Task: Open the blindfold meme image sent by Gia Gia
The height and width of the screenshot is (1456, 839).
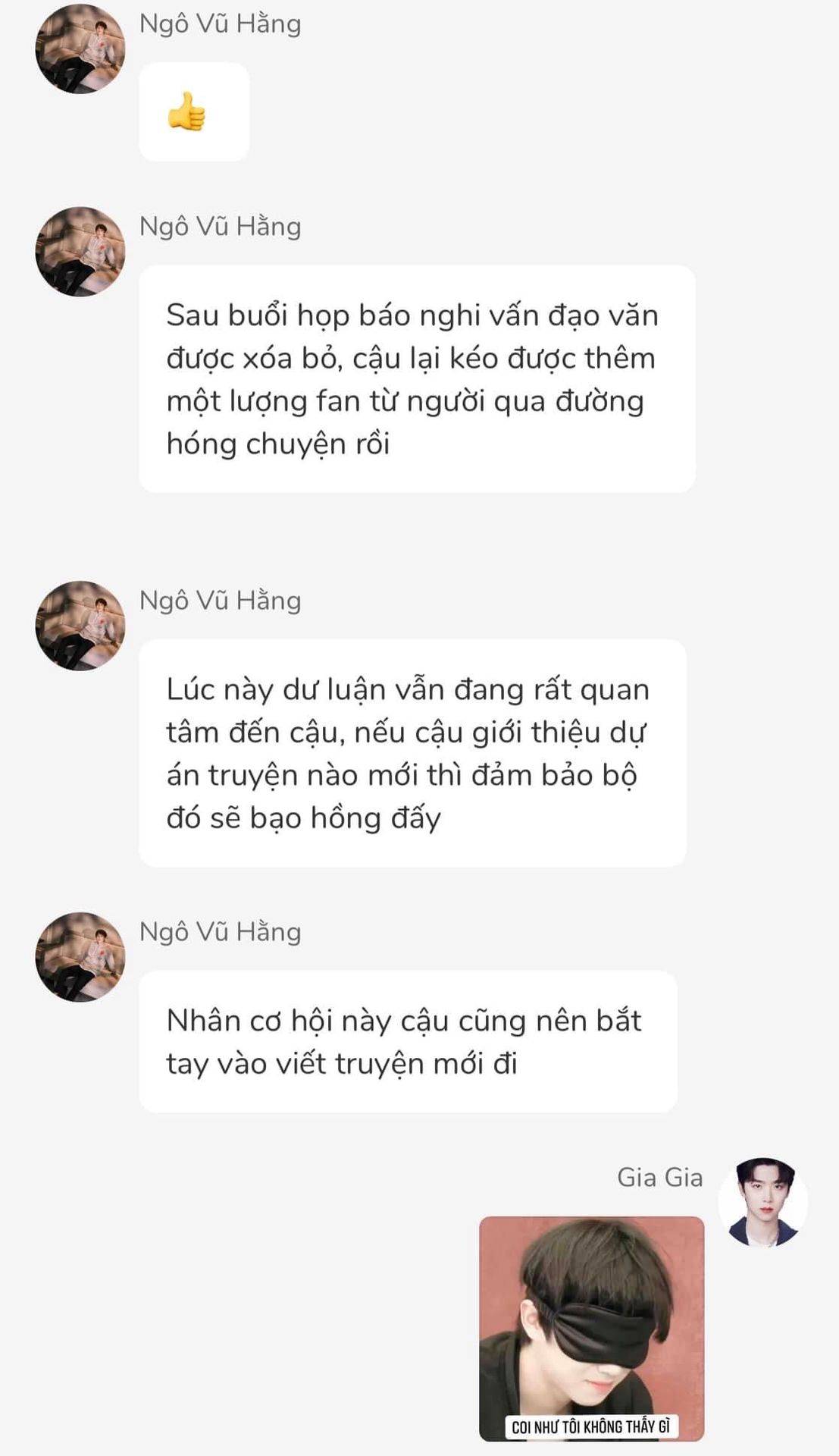Action: point(592,1329)
